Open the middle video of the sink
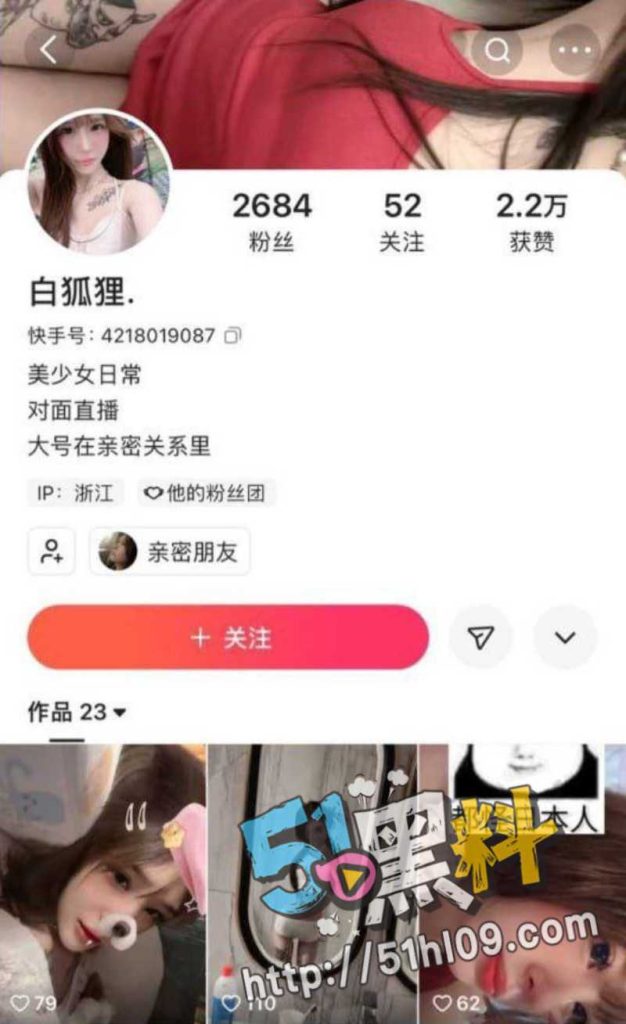 312,880
